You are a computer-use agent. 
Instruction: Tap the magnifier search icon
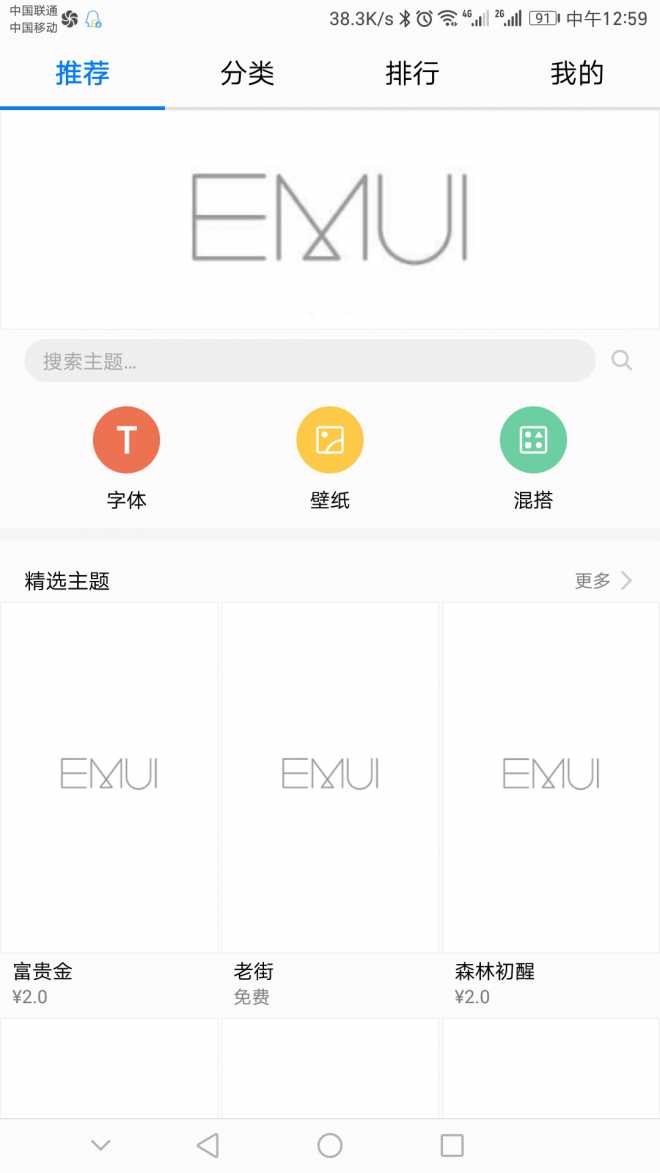(x=622, y=361)
